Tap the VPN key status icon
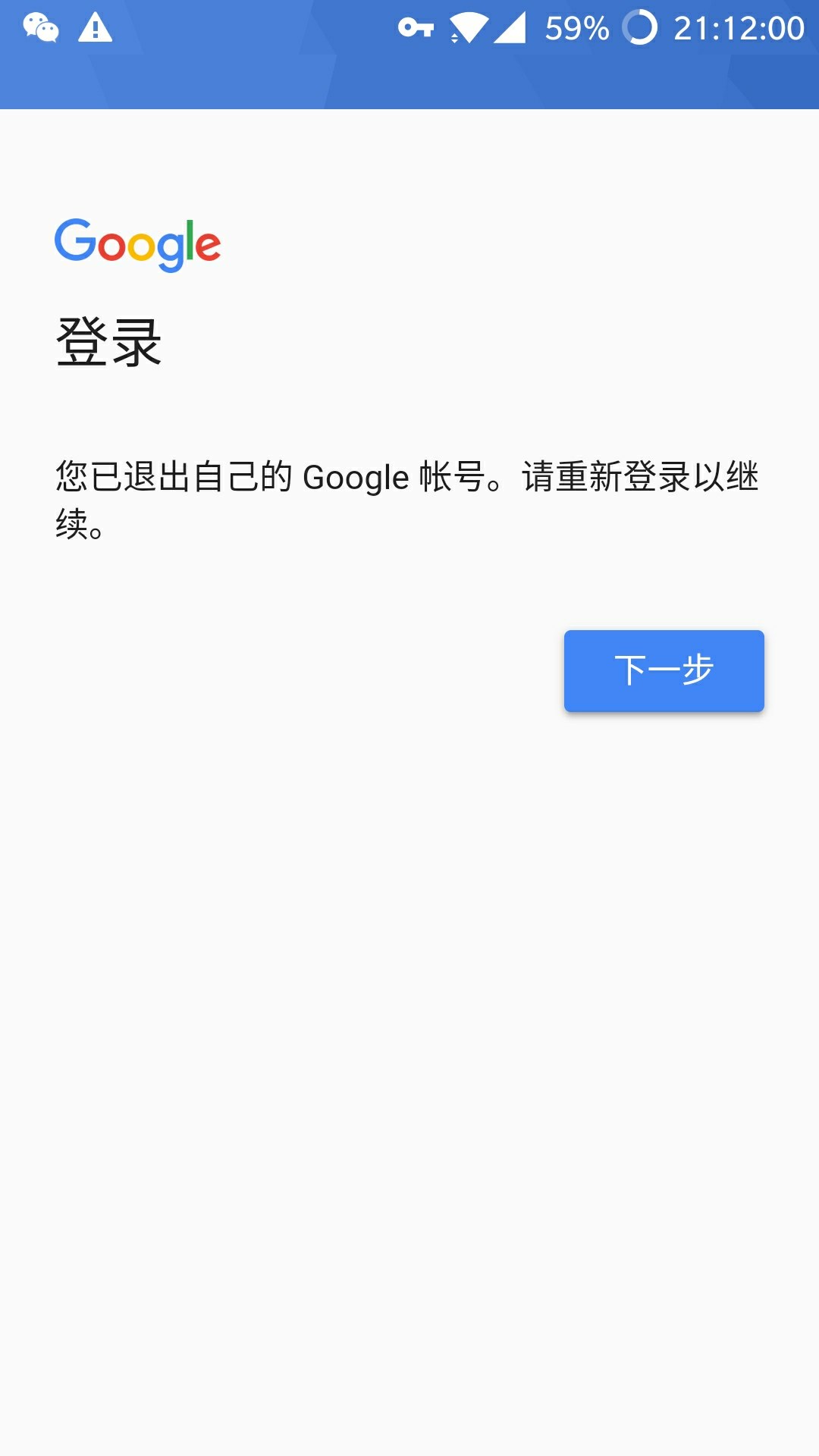The image size is (819, 1456). pyautogui.click(x=416, y=29)
